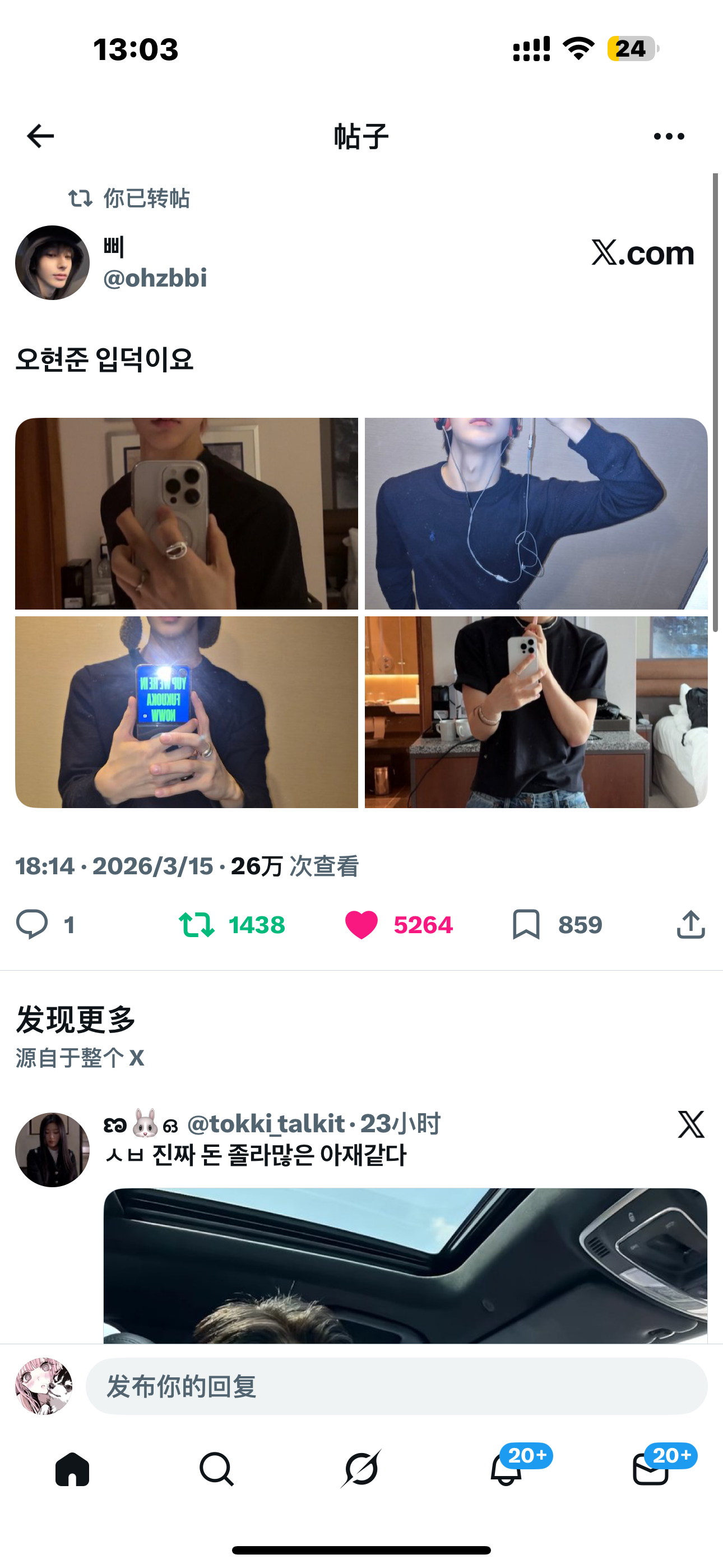Image resolution: width=723 pixels, height=1568 pixels.
Task: Go to Home via the house icon
Action: pyautogui.click(x=72, y=1473)
